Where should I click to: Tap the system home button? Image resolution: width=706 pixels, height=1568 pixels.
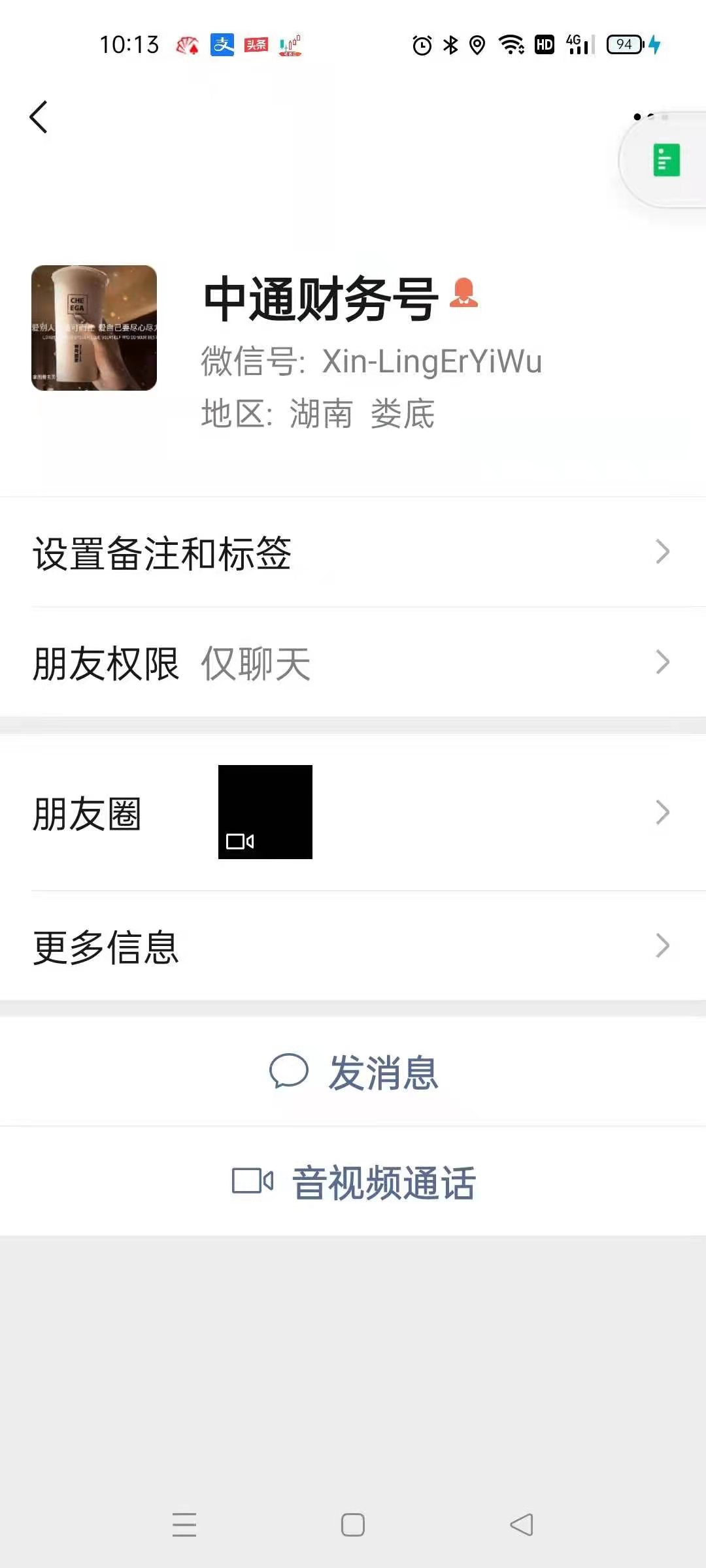(x=353, y=1525)
